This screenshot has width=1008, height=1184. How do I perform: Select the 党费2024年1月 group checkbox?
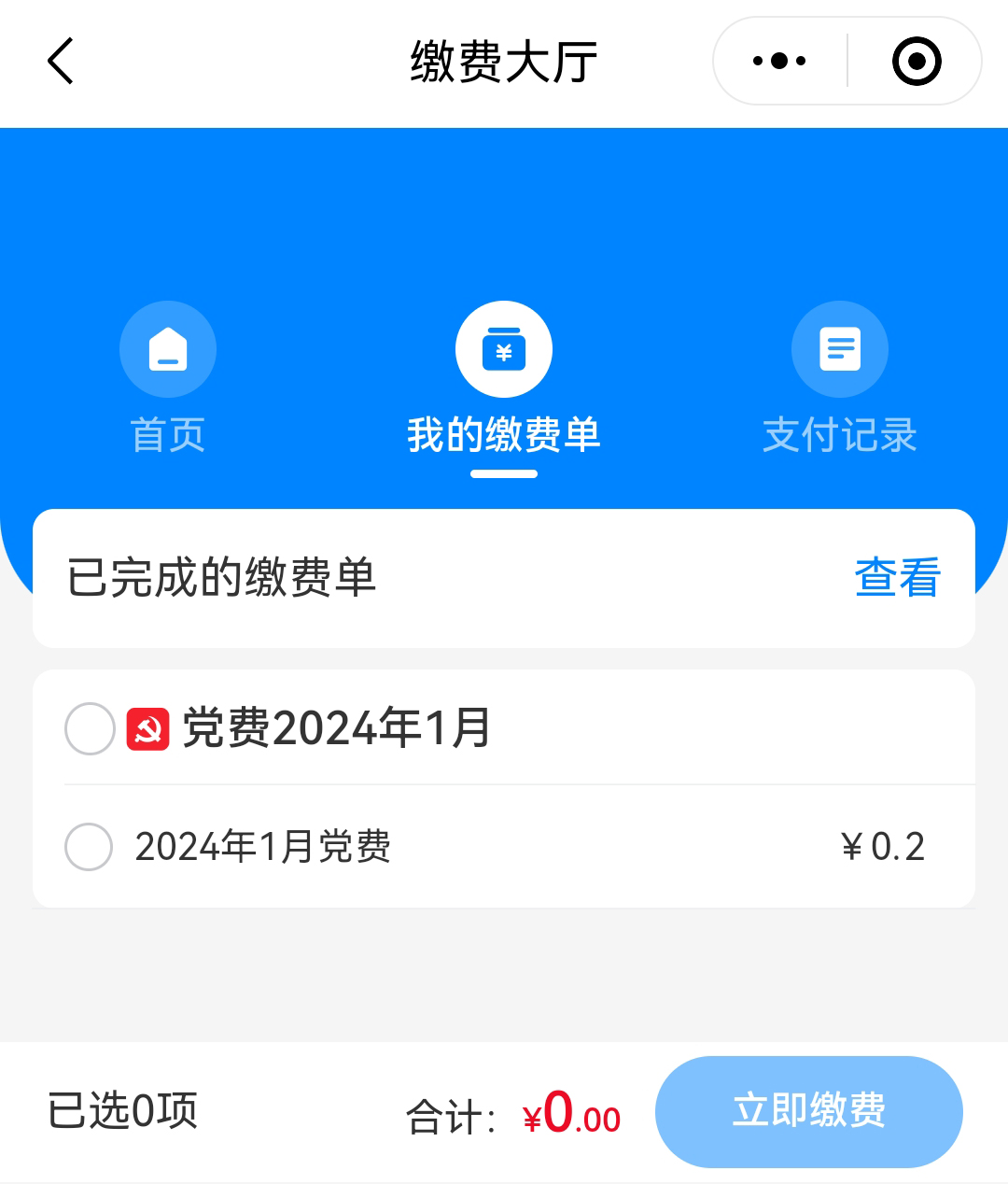90,728
